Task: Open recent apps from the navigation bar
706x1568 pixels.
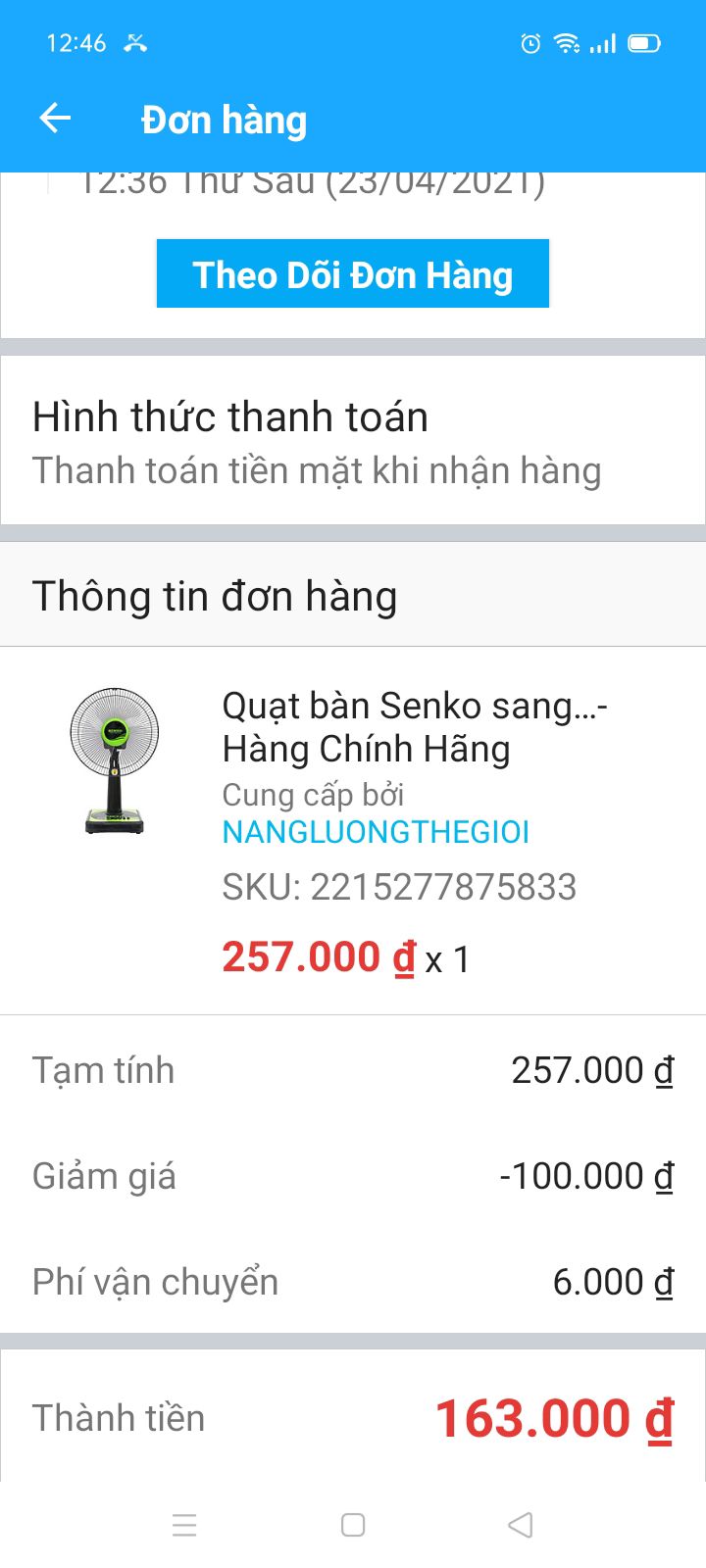Action: pyautogui.click(x=184, y=1525)
